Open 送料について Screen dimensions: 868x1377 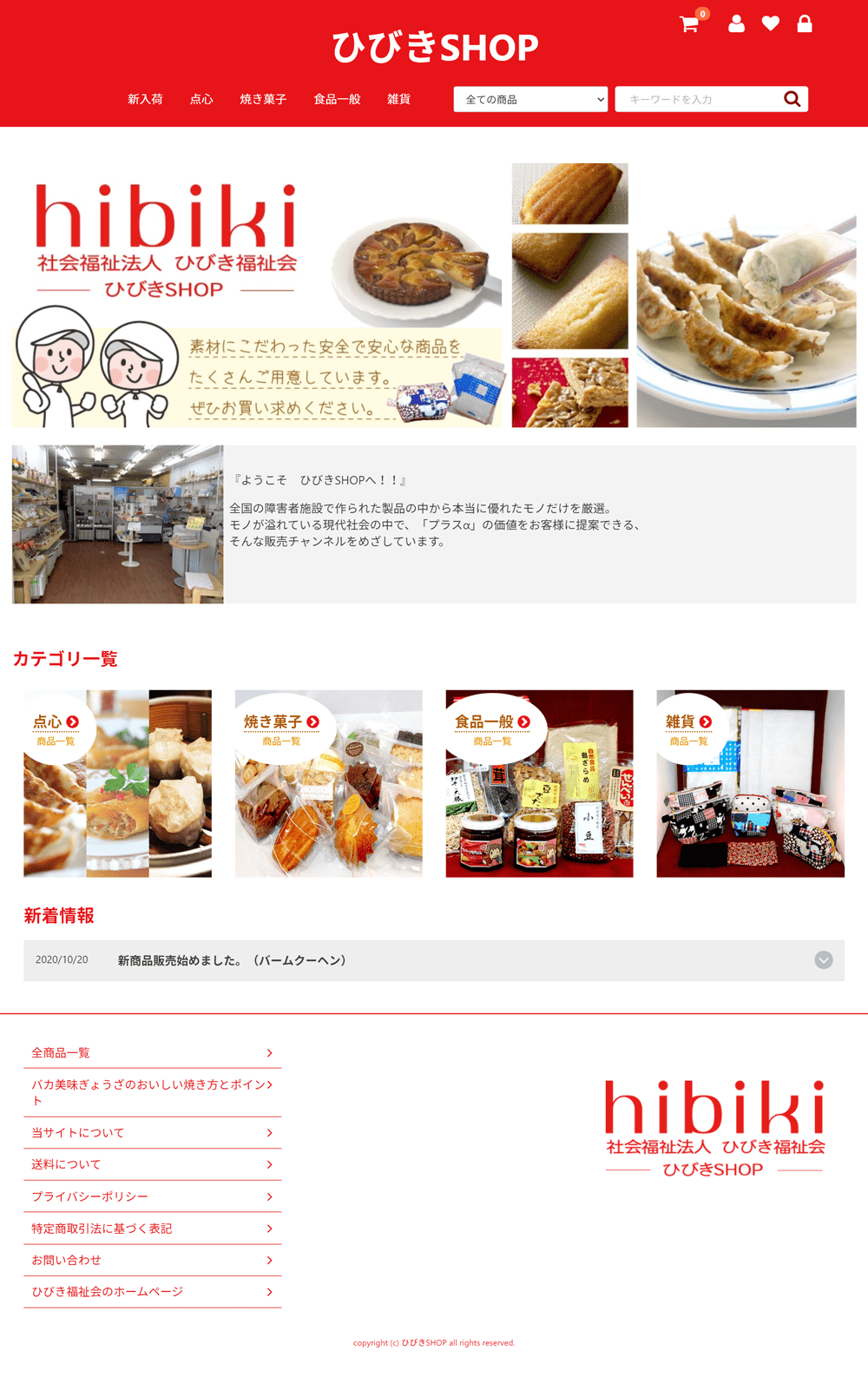[x=152, y=1164]
